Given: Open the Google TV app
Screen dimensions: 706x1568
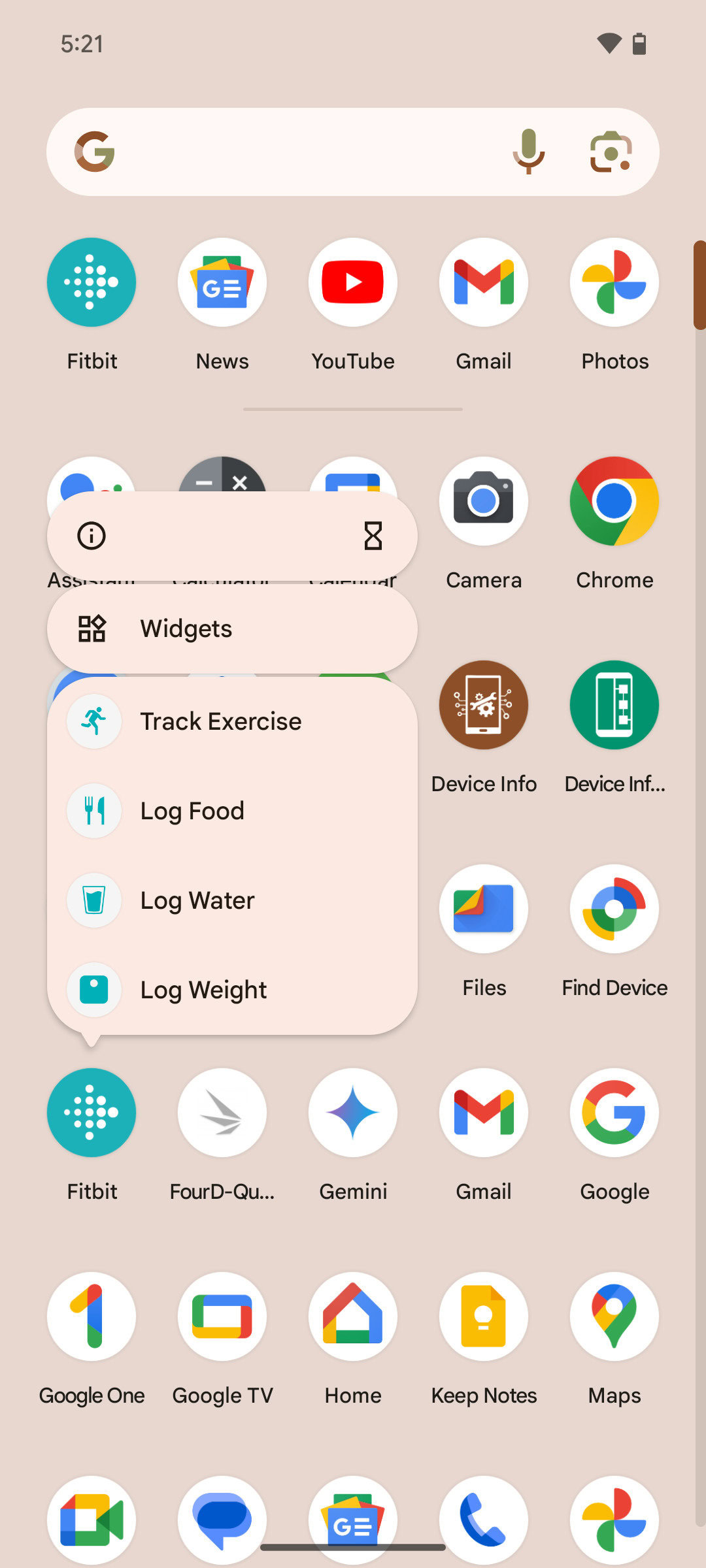Looking at the screenshot, I should [x=222, y=1316].
